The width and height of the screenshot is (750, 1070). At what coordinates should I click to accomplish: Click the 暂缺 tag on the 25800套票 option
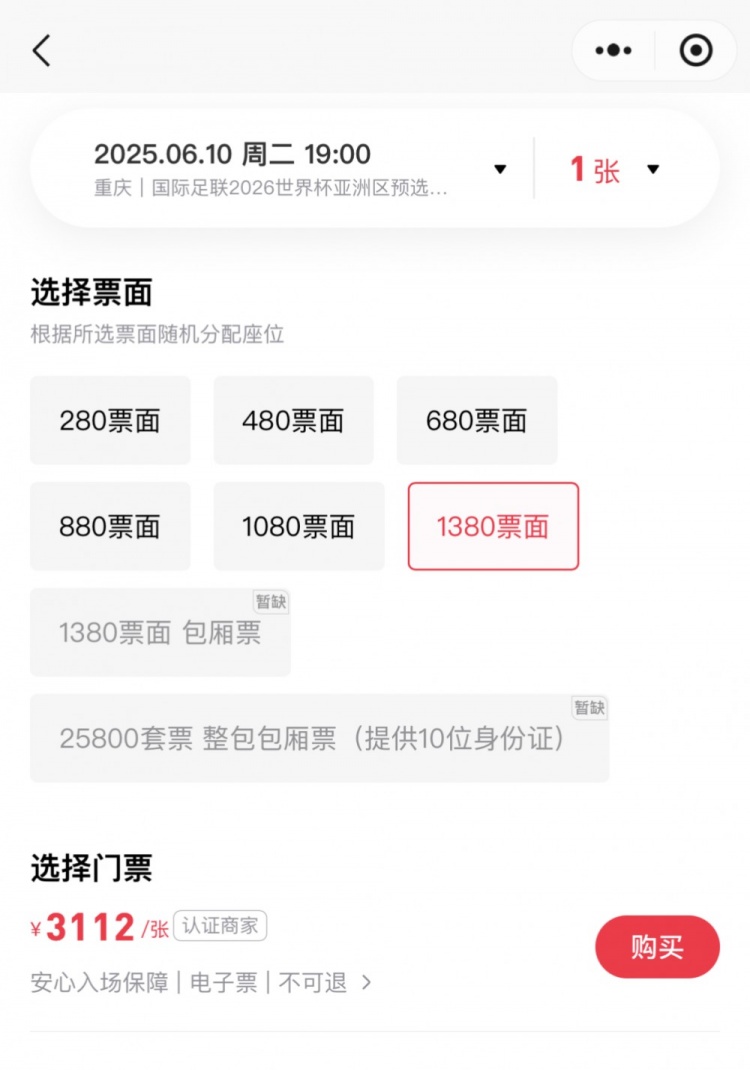click(590, 708)
